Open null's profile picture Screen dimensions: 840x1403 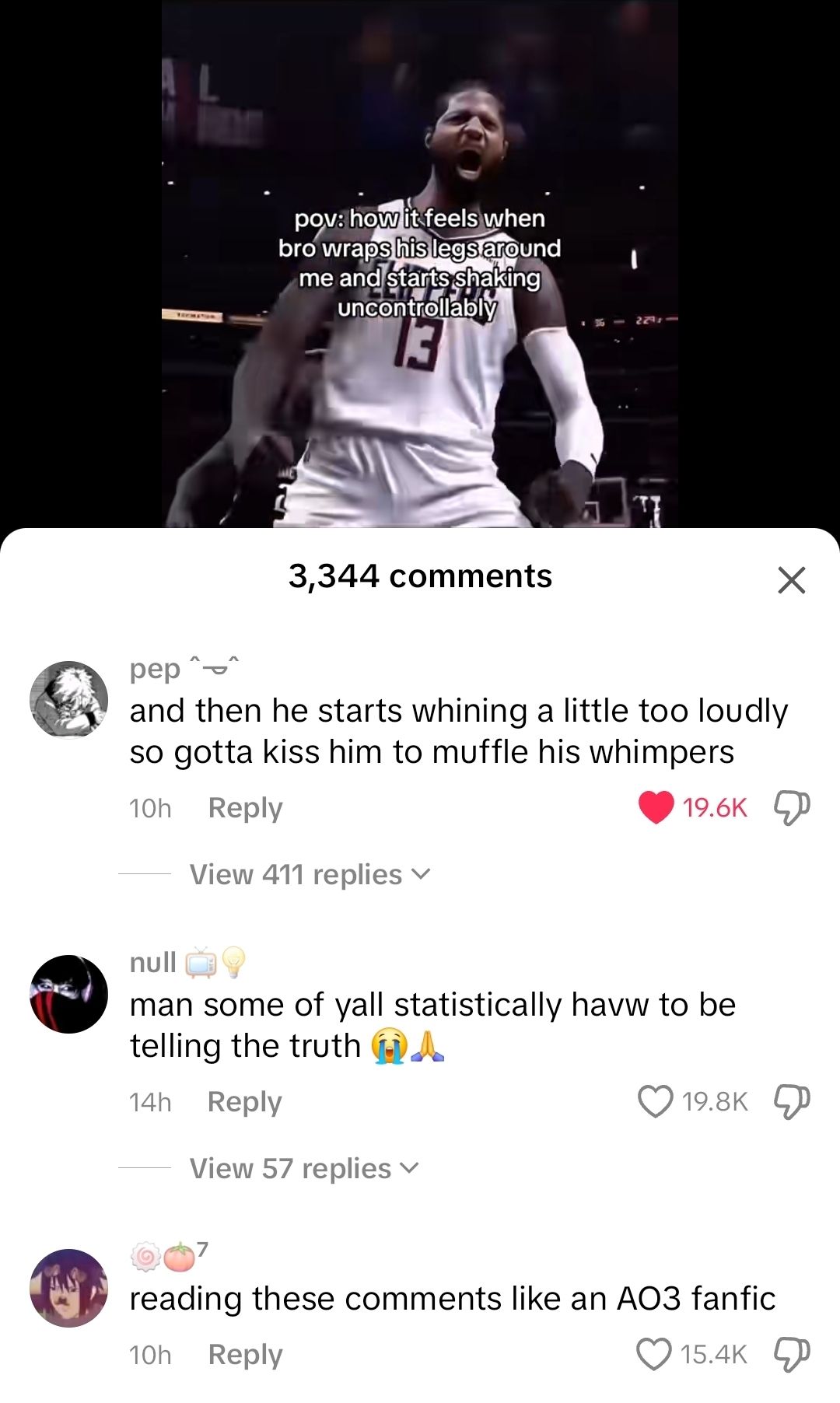click(68, 994)
